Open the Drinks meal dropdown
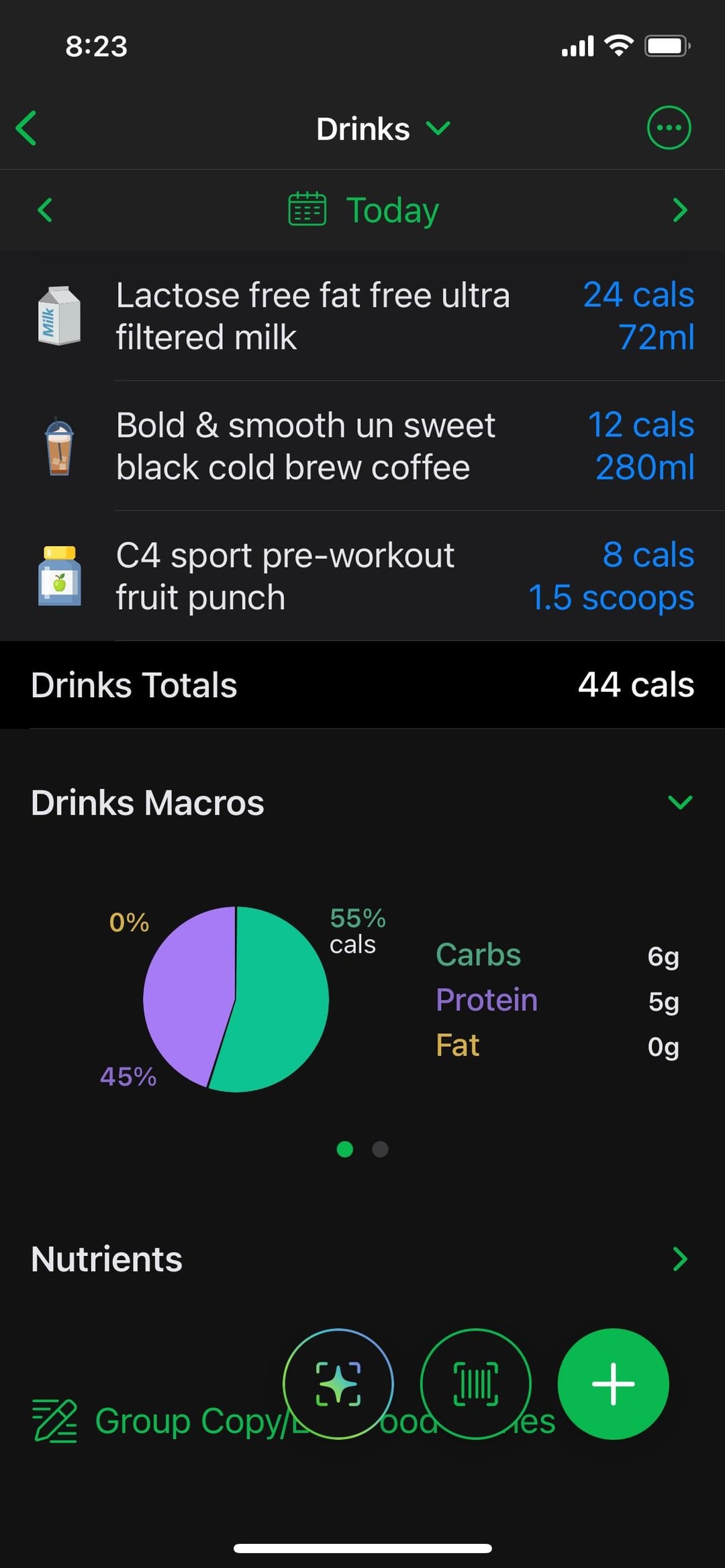Image resolution: width=725 pixels, height=1568 pixels. pyautogui.click(x=383, y=129)
